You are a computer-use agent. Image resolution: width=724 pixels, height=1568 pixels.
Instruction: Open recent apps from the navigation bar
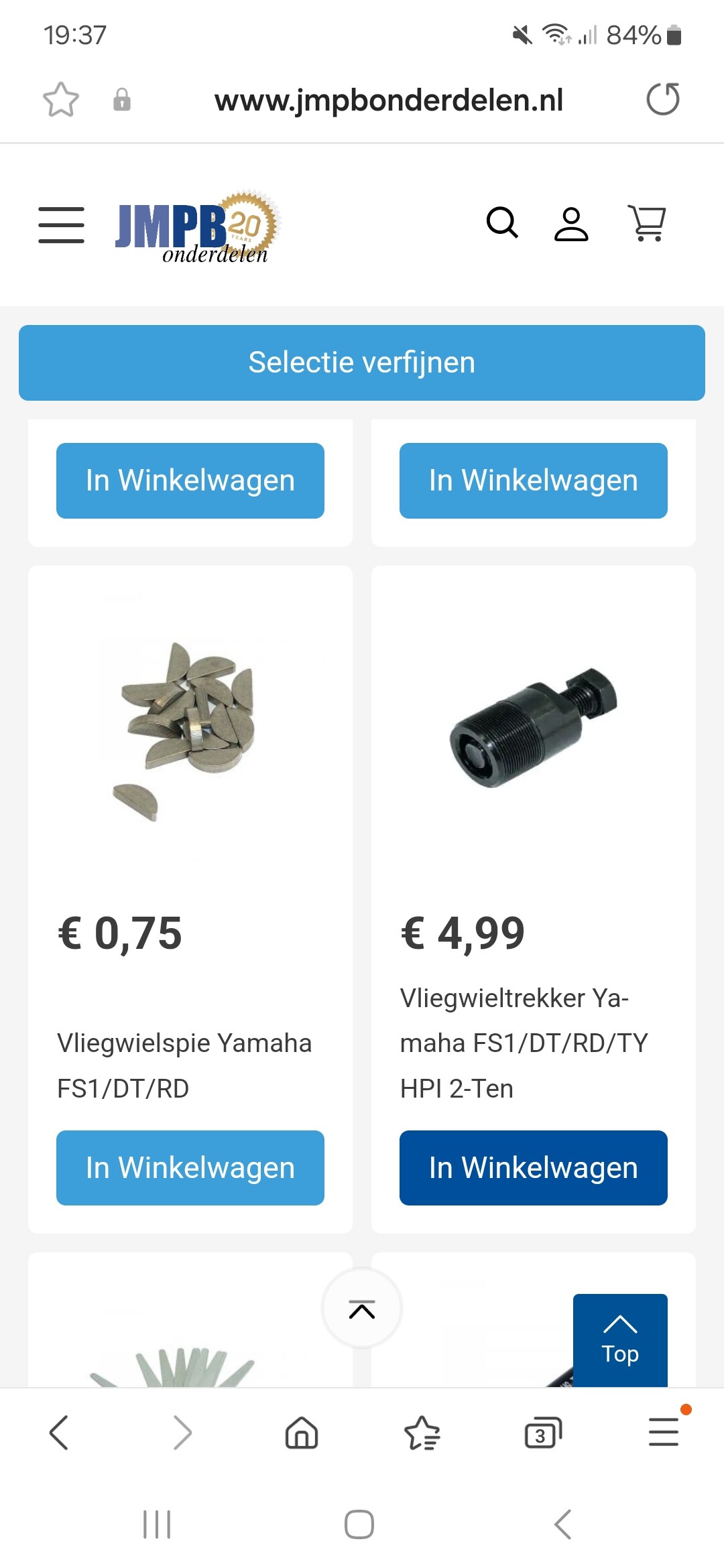158,1524
